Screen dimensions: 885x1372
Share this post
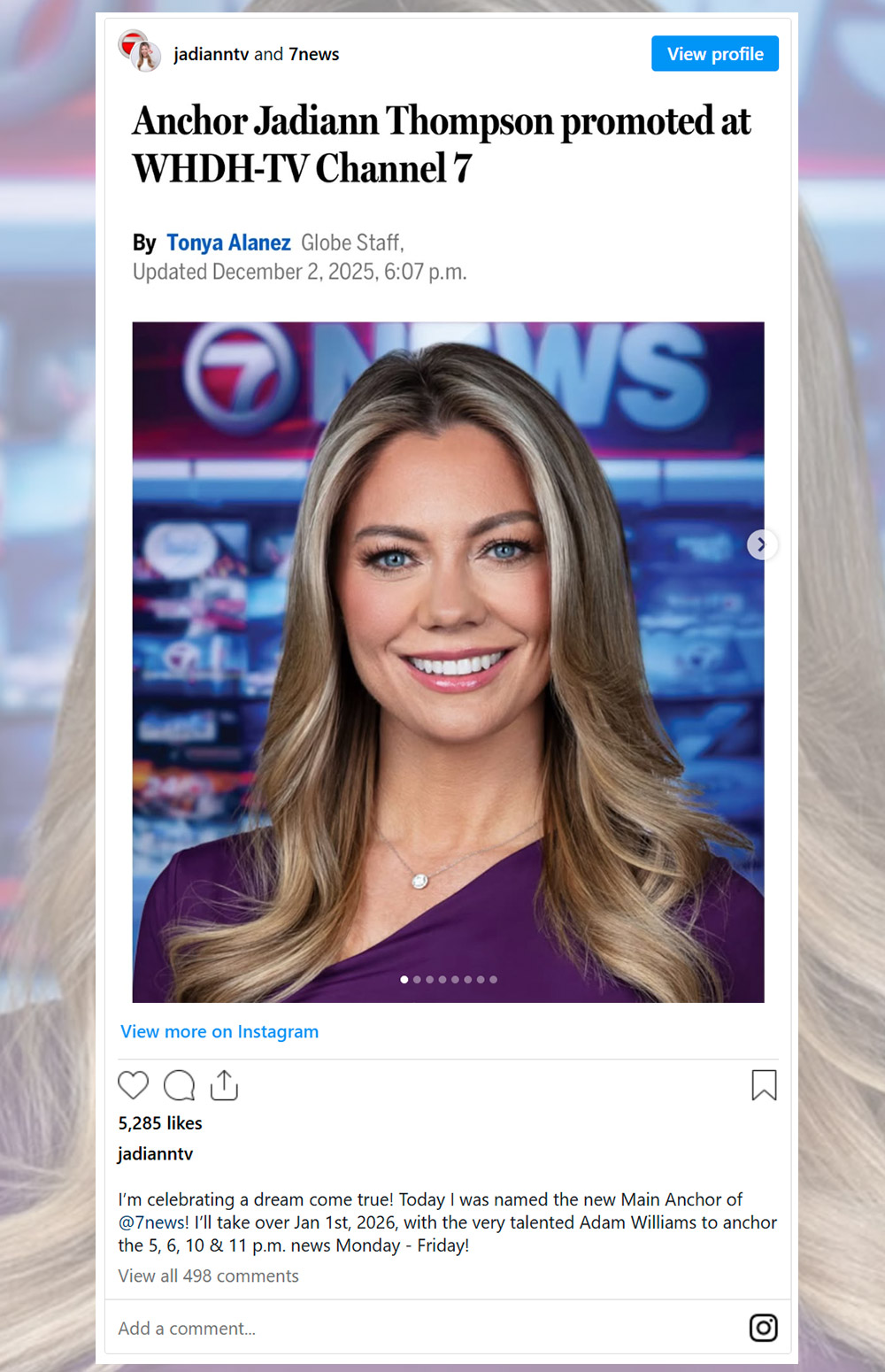tap(225, 1085)
